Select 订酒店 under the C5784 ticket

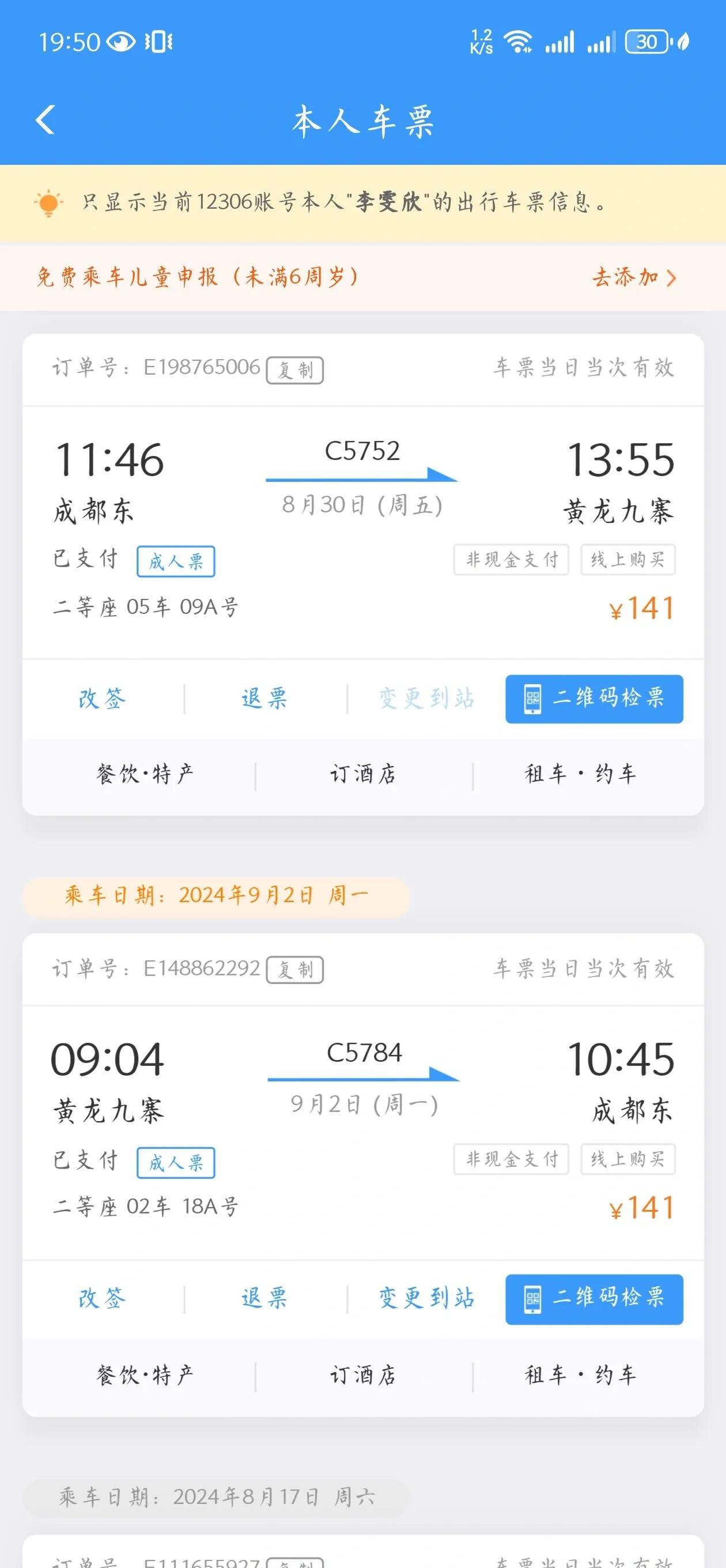pos(364,1375)
